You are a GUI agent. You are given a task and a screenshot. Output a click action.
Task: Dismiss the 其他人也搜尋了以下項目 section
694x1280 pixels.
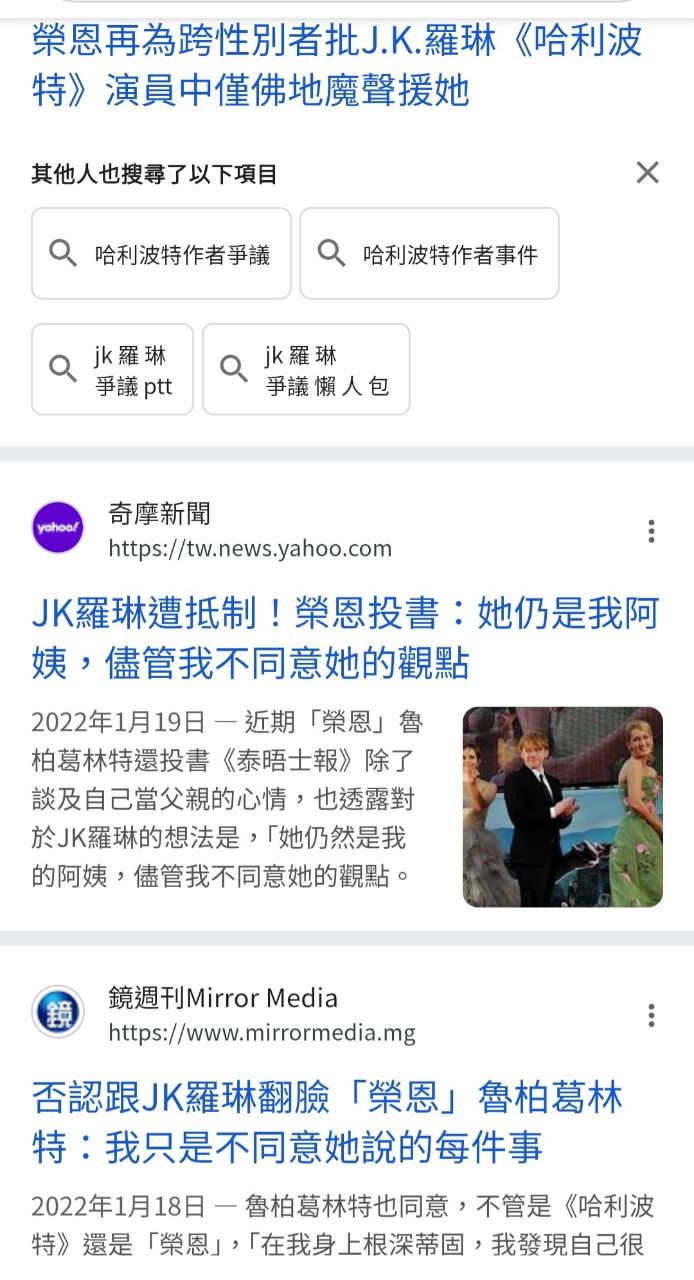coord(648,173)
